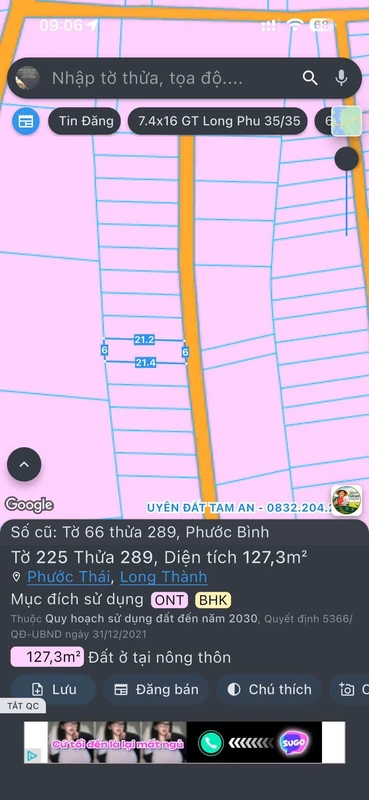Image resolution: width=369 pixels, height=800 pixels.
Task: Select the Tin Đăng chip
Action: pyautogui.click(x=85, y=121)
